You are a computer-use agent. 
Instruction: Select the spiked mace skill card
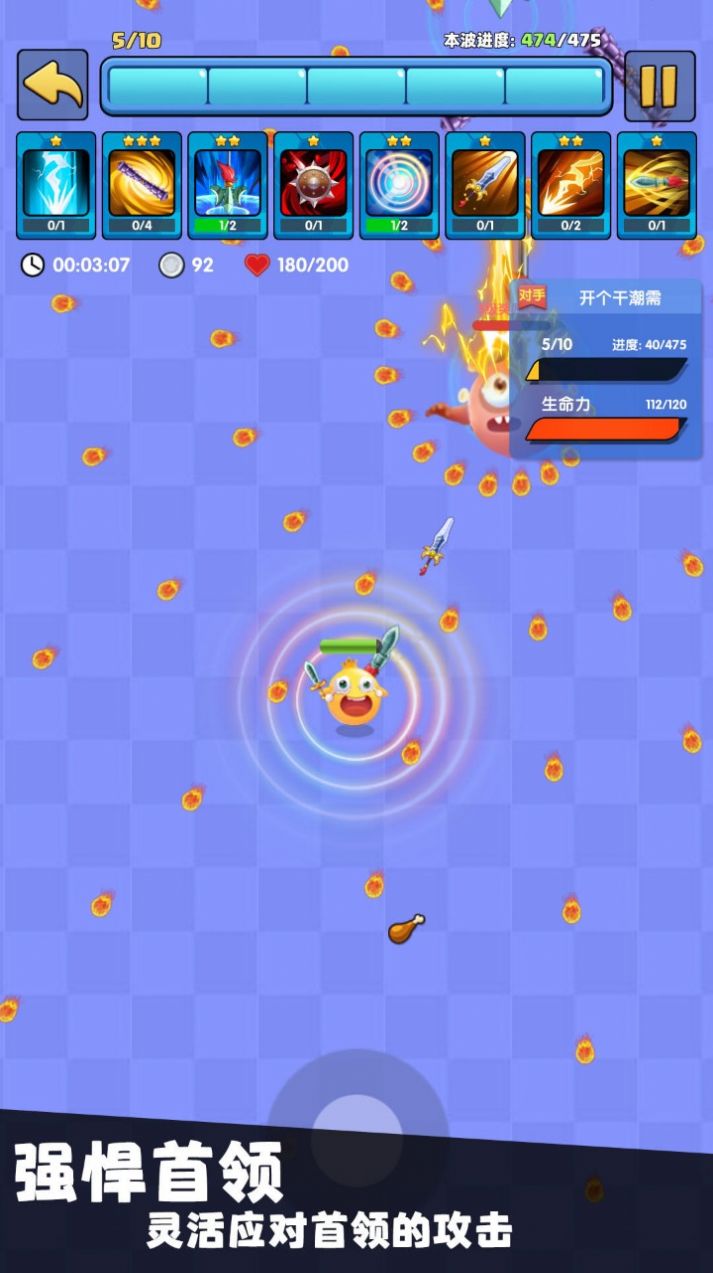tap(314, 185)
